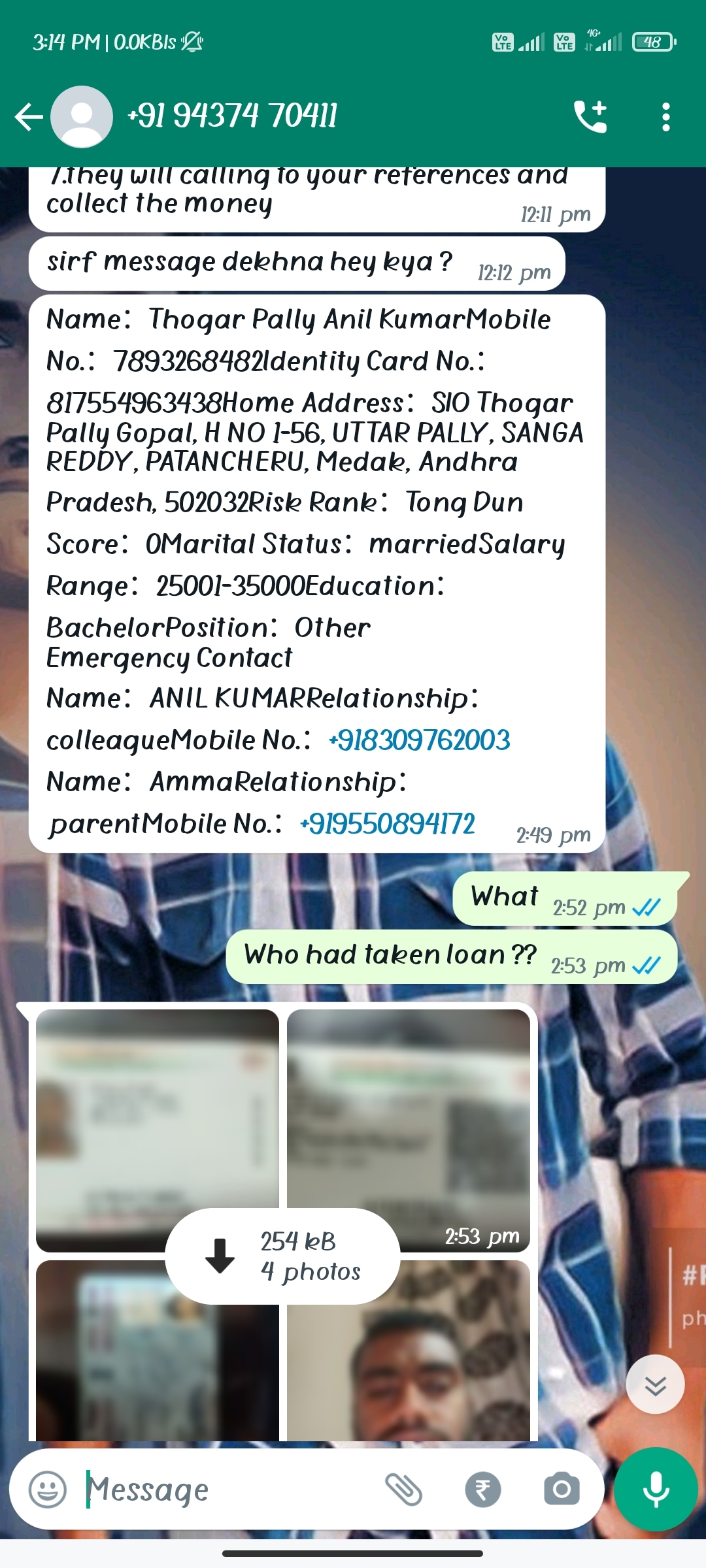Screen dimensions: 706x1568
Task: Open the emoji picker
Action: point(48,1490)
